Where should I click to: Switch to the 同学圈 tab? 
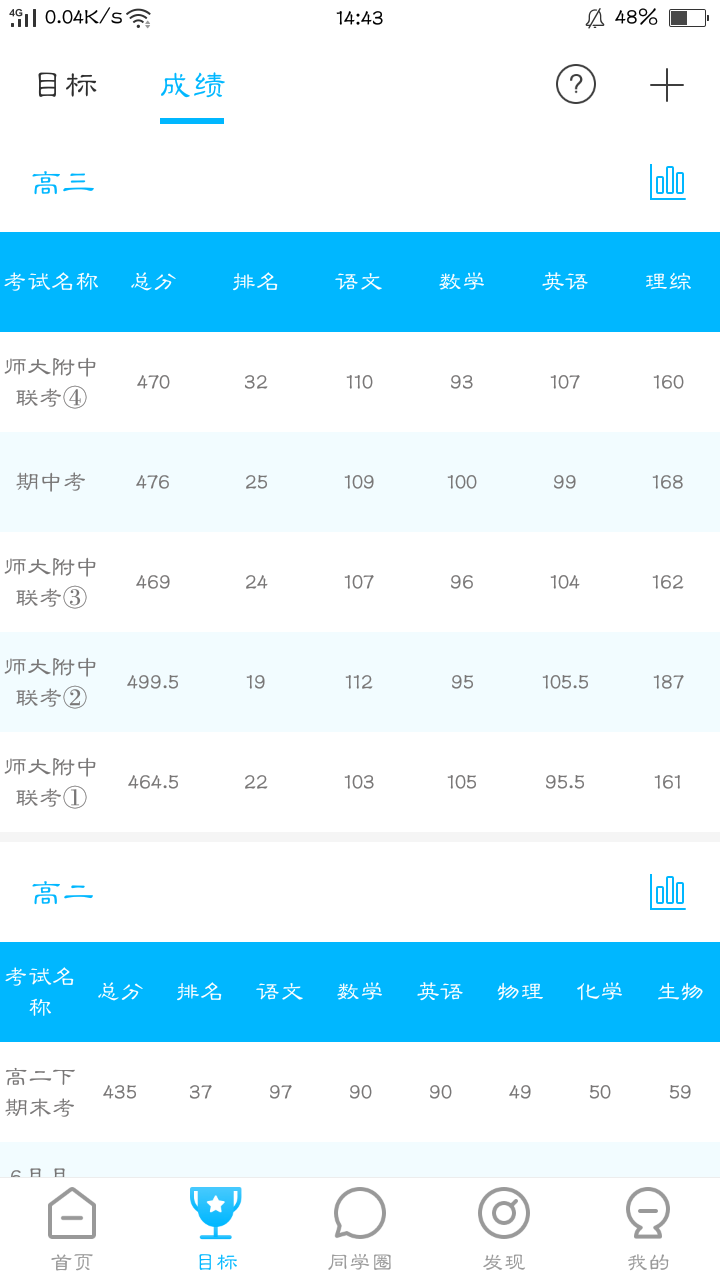point(360,1228)
